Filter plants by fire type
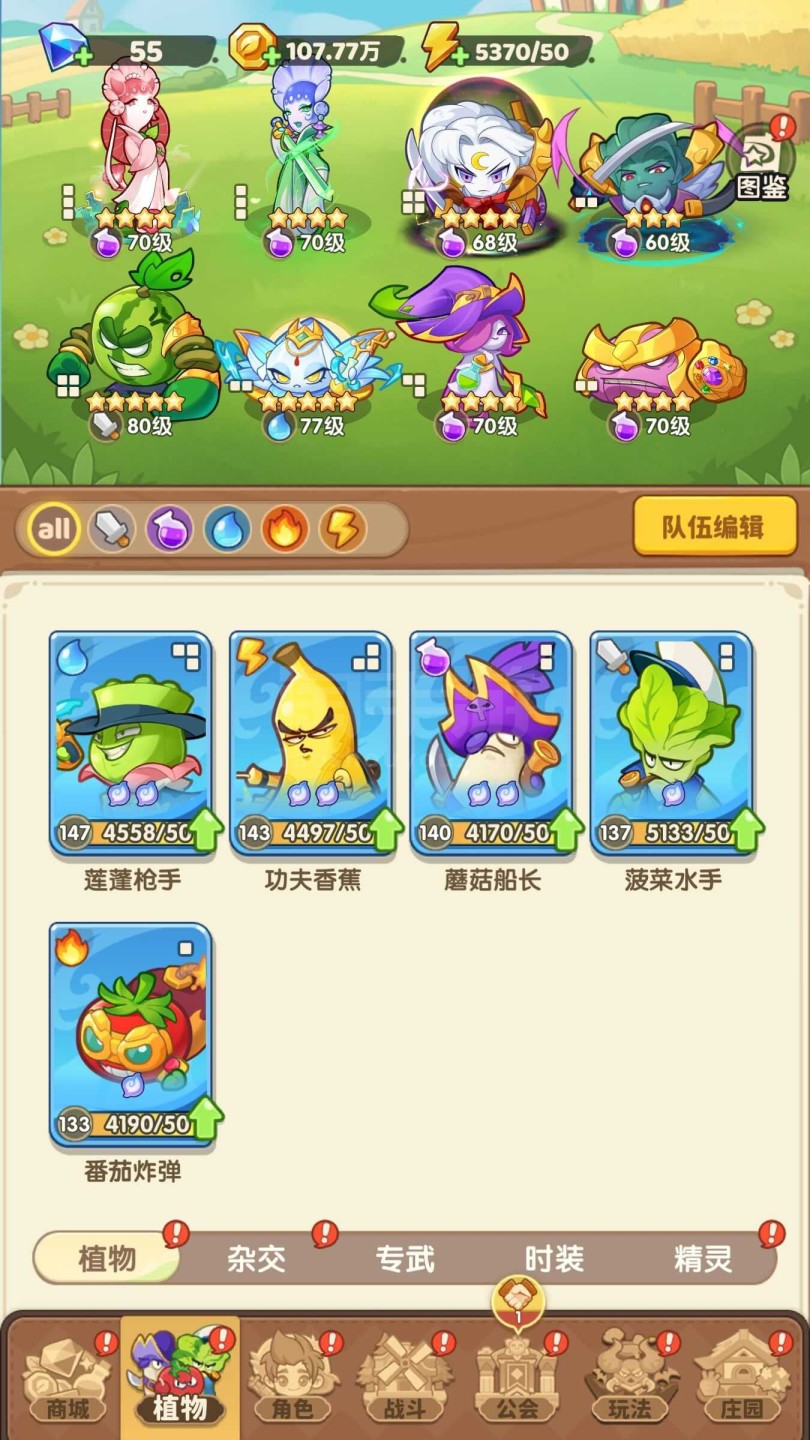 [x=285, y=528]
